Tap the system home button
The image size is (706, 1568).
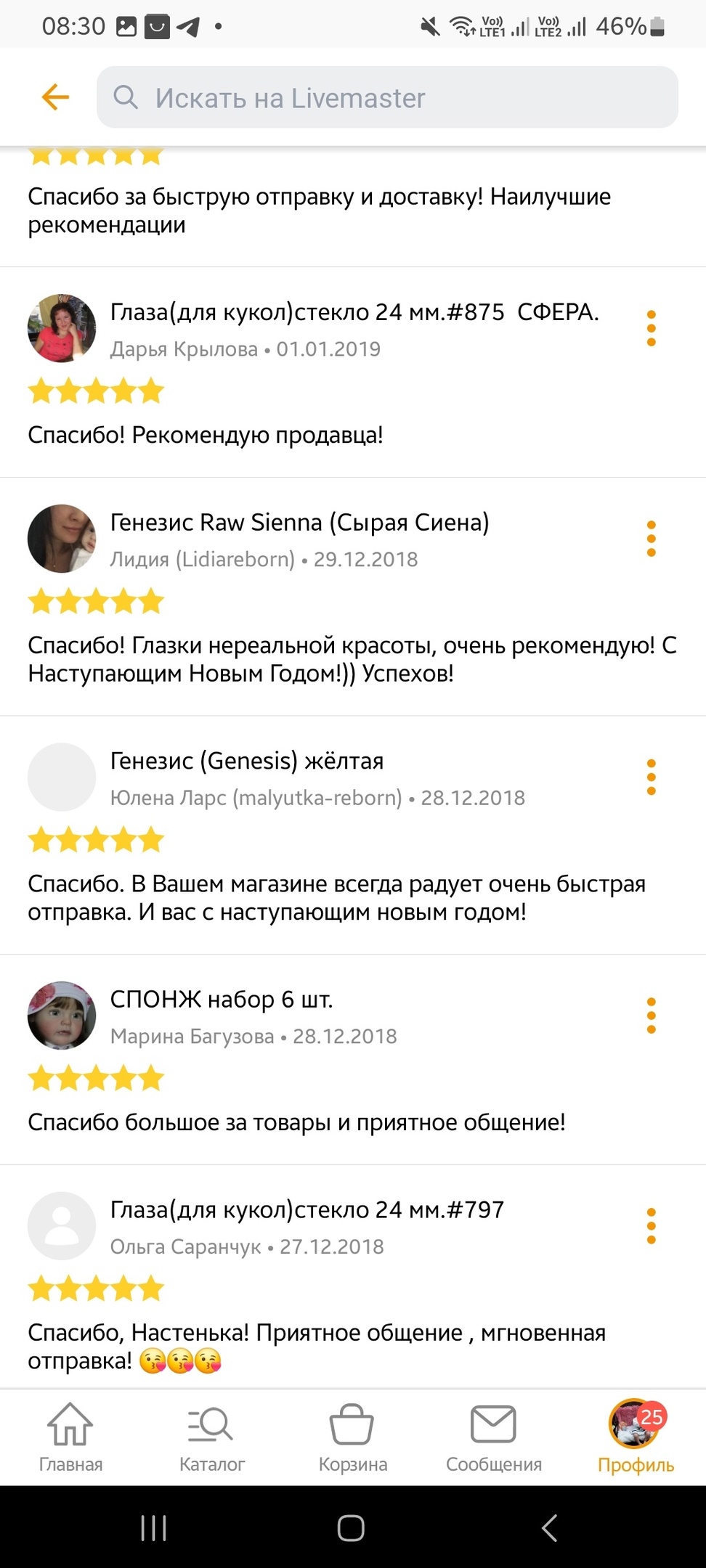(351, 1528)
